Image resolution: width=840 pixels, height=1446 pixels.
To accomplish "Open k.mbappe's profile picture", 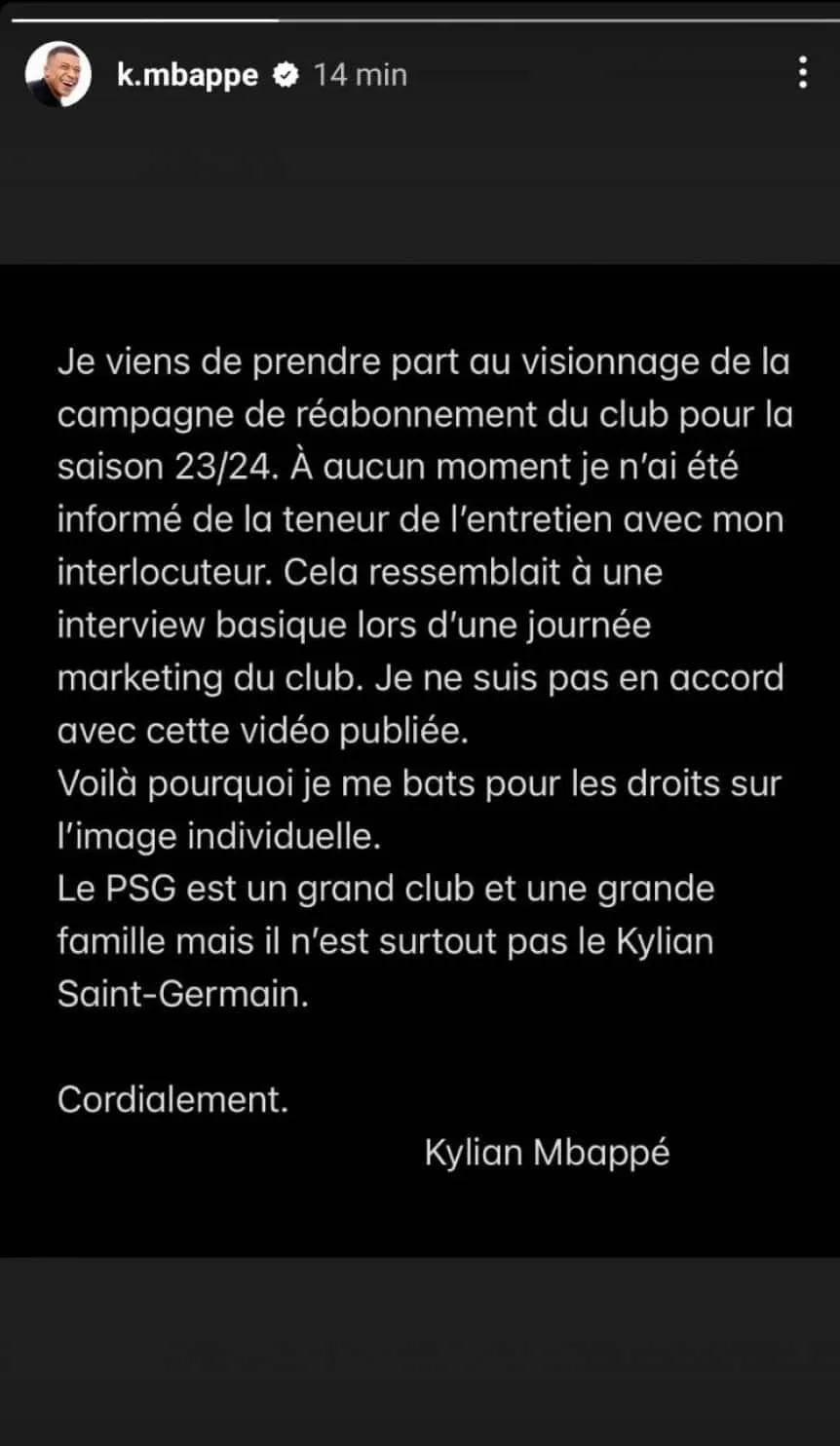I will (x=58, y=75).
